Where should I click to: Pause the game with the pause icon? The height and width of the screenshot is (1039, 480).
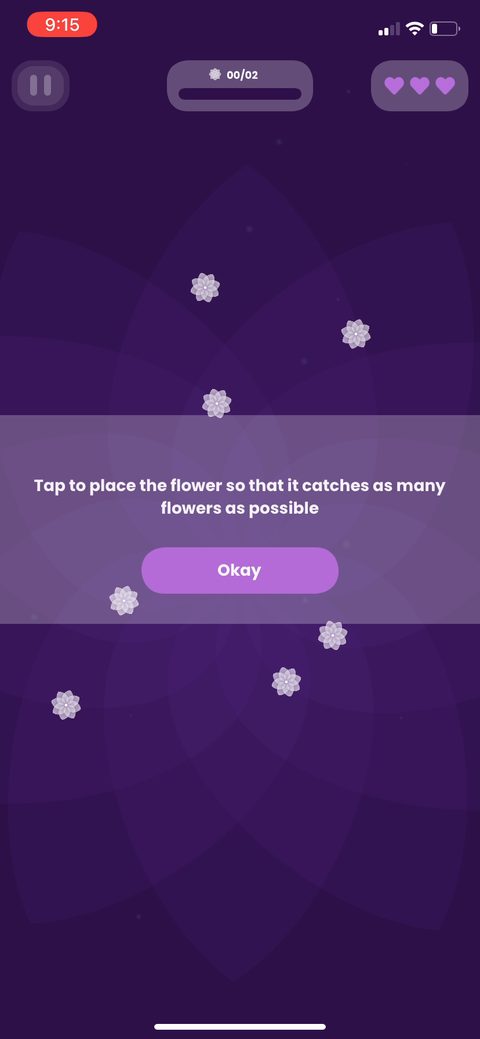tap(40, 85)
